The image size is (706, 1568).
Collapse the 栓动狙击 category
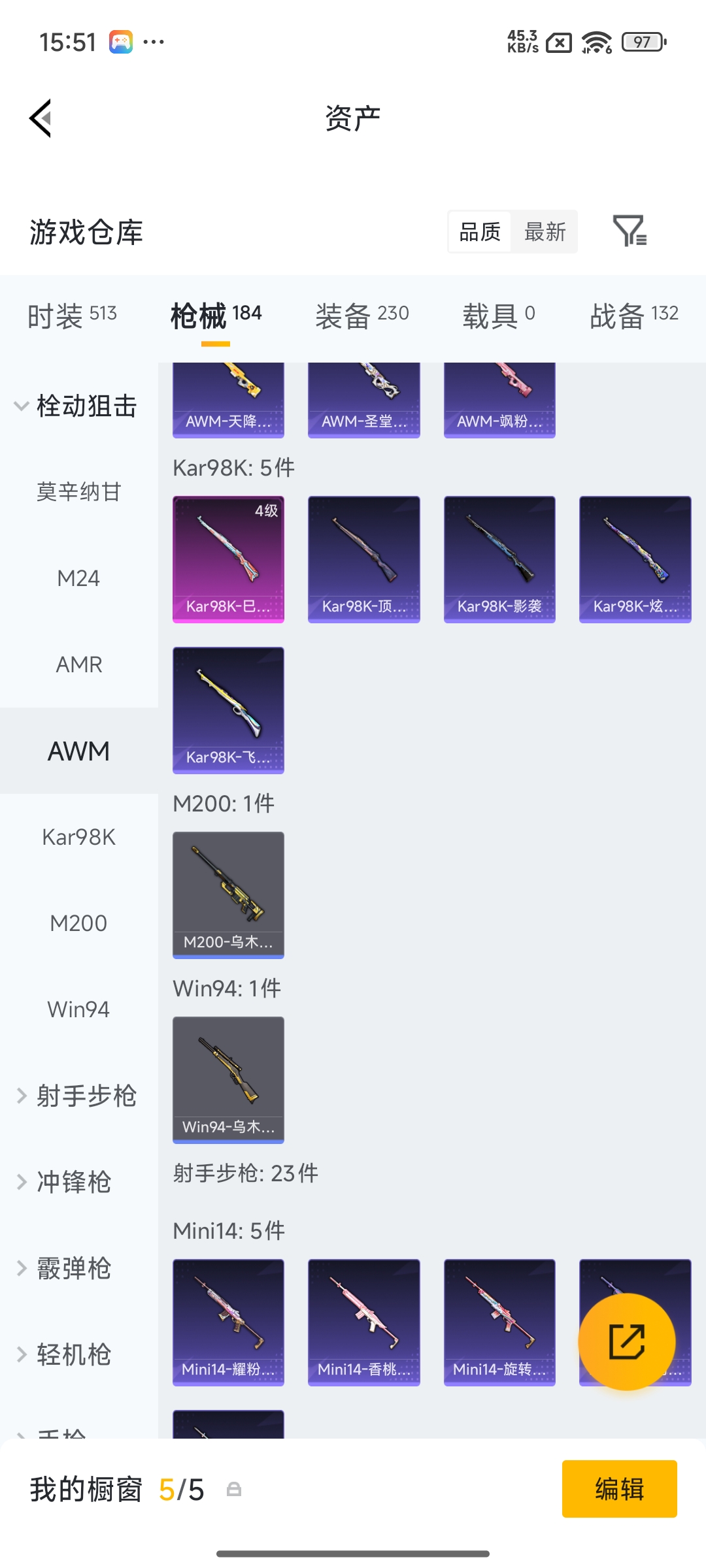[x=75, y=406]
